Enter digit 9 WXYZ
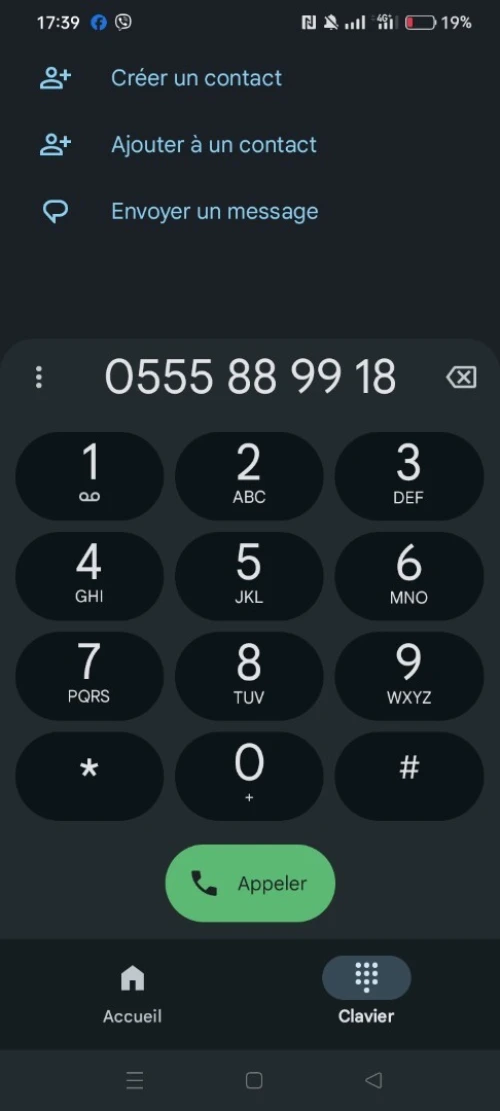The width and height of the screenshot is (500, 1111). [409, 676]
